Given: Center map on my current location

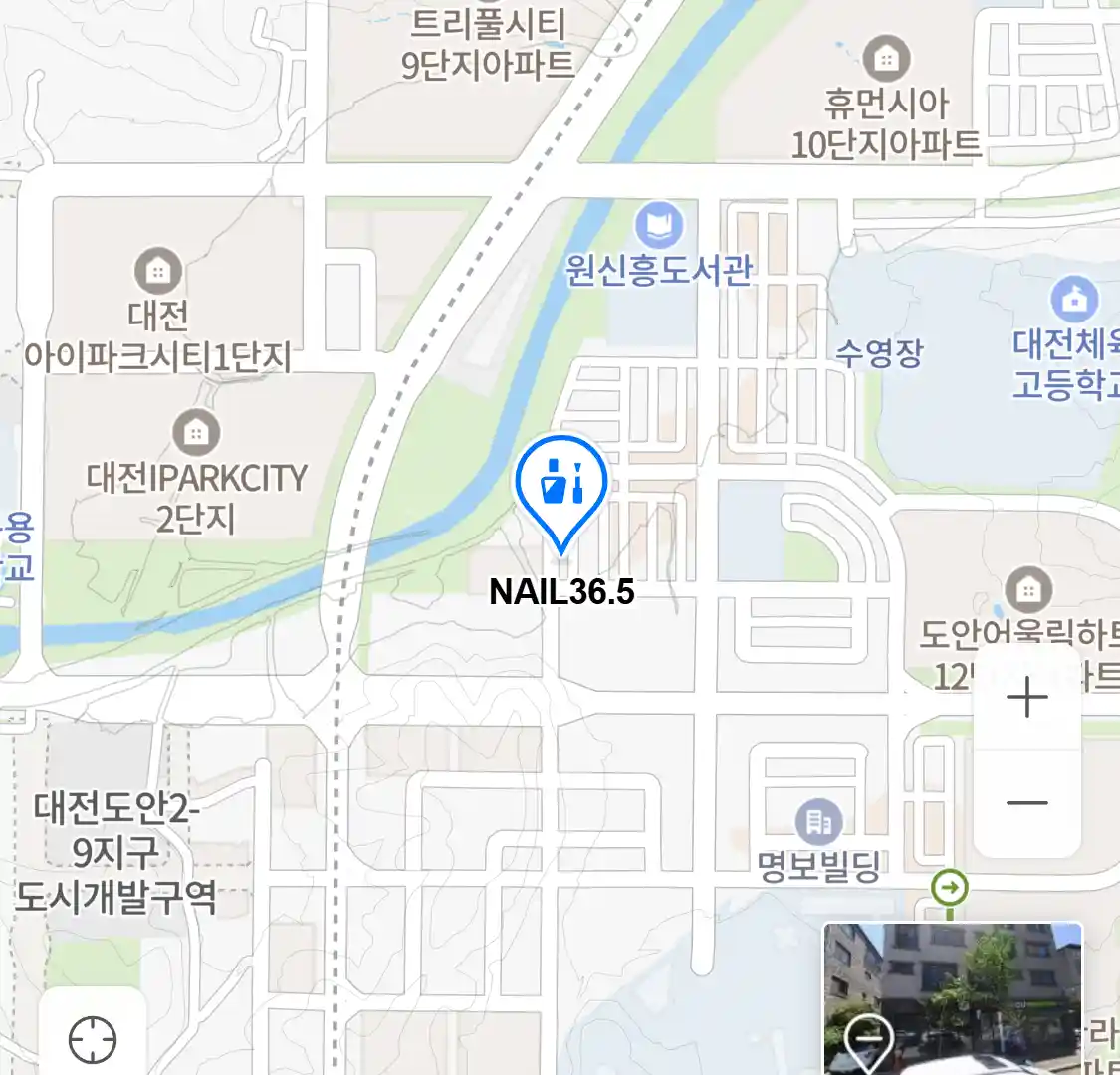Looking at the screenshot, I should click(93, 1040).
